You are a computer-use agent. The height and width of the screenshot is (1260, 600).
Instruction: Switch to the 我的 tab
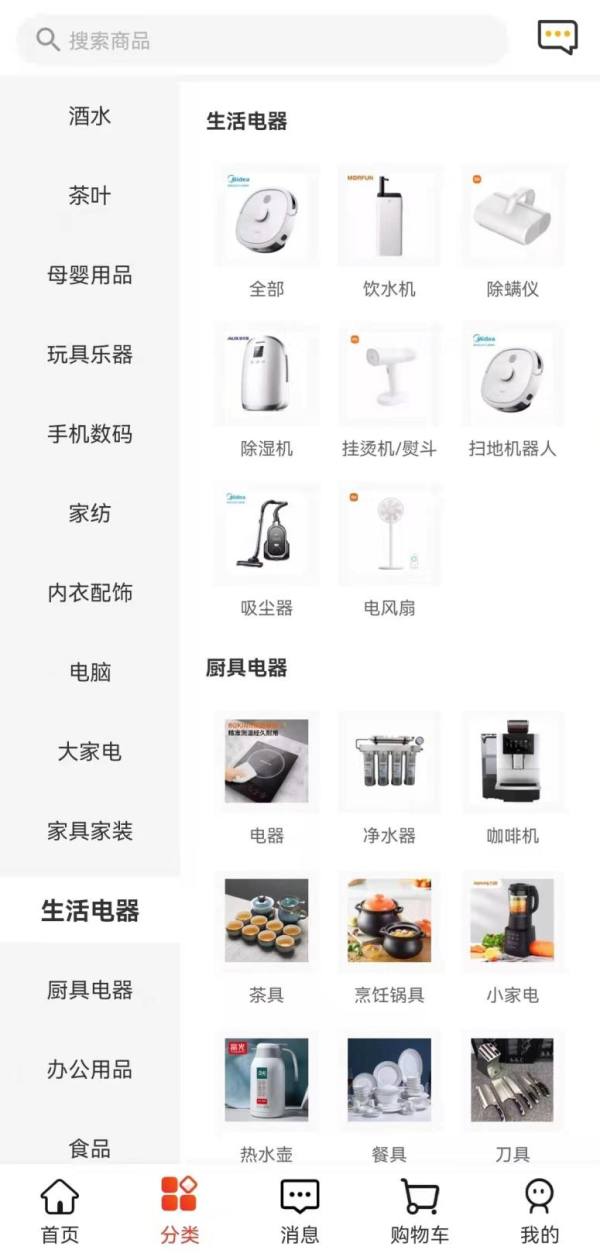click(539, 1210)
